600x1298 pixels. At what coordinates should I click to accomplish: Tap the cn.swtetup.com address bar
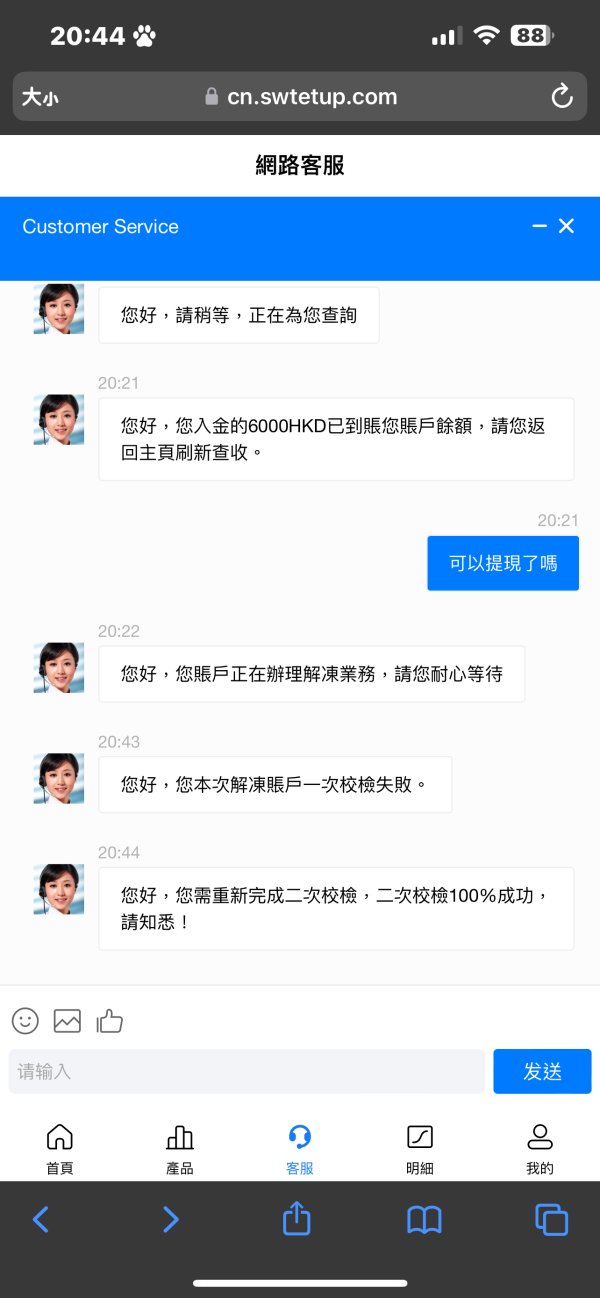[300, 97]
